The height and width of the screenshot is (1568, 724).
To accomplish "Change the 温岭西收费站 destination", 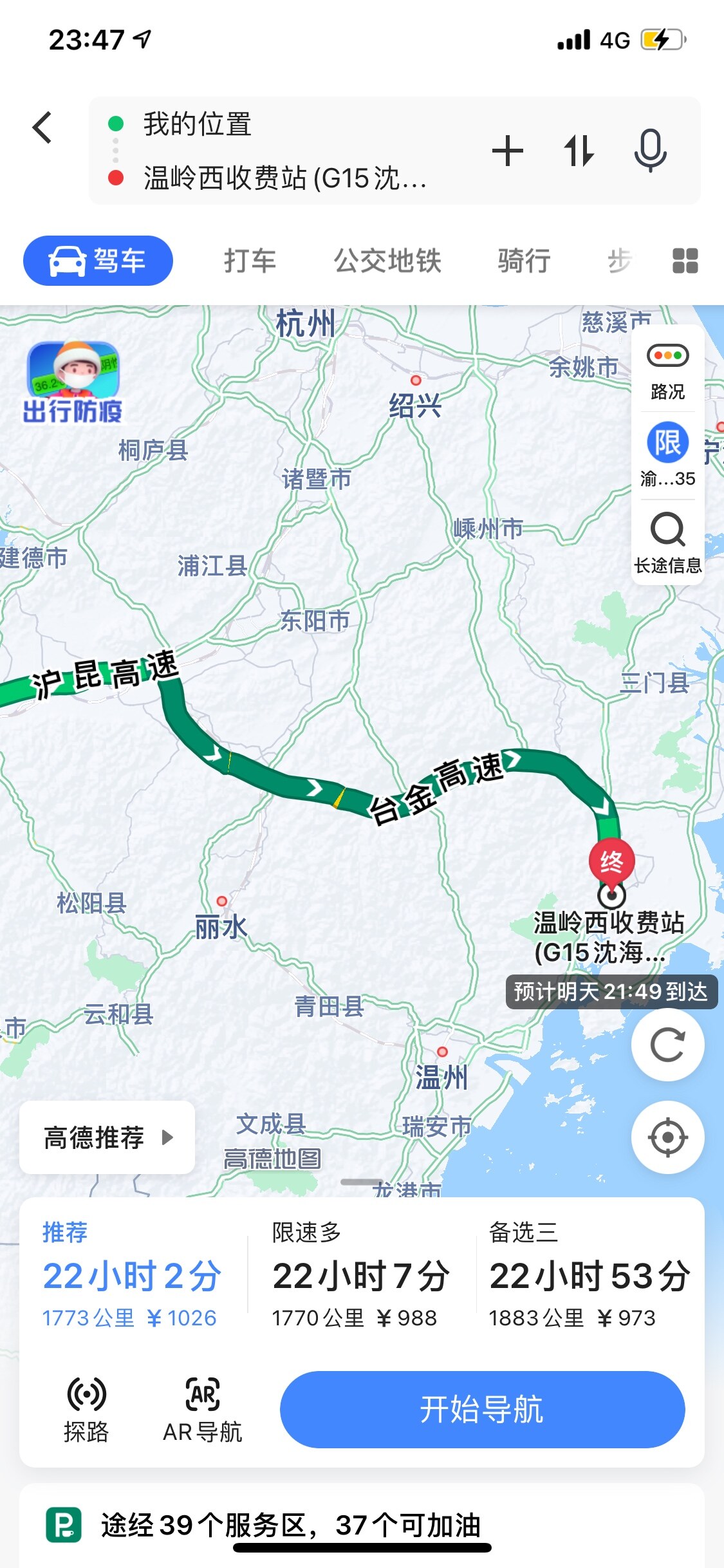I will point(284,178).
